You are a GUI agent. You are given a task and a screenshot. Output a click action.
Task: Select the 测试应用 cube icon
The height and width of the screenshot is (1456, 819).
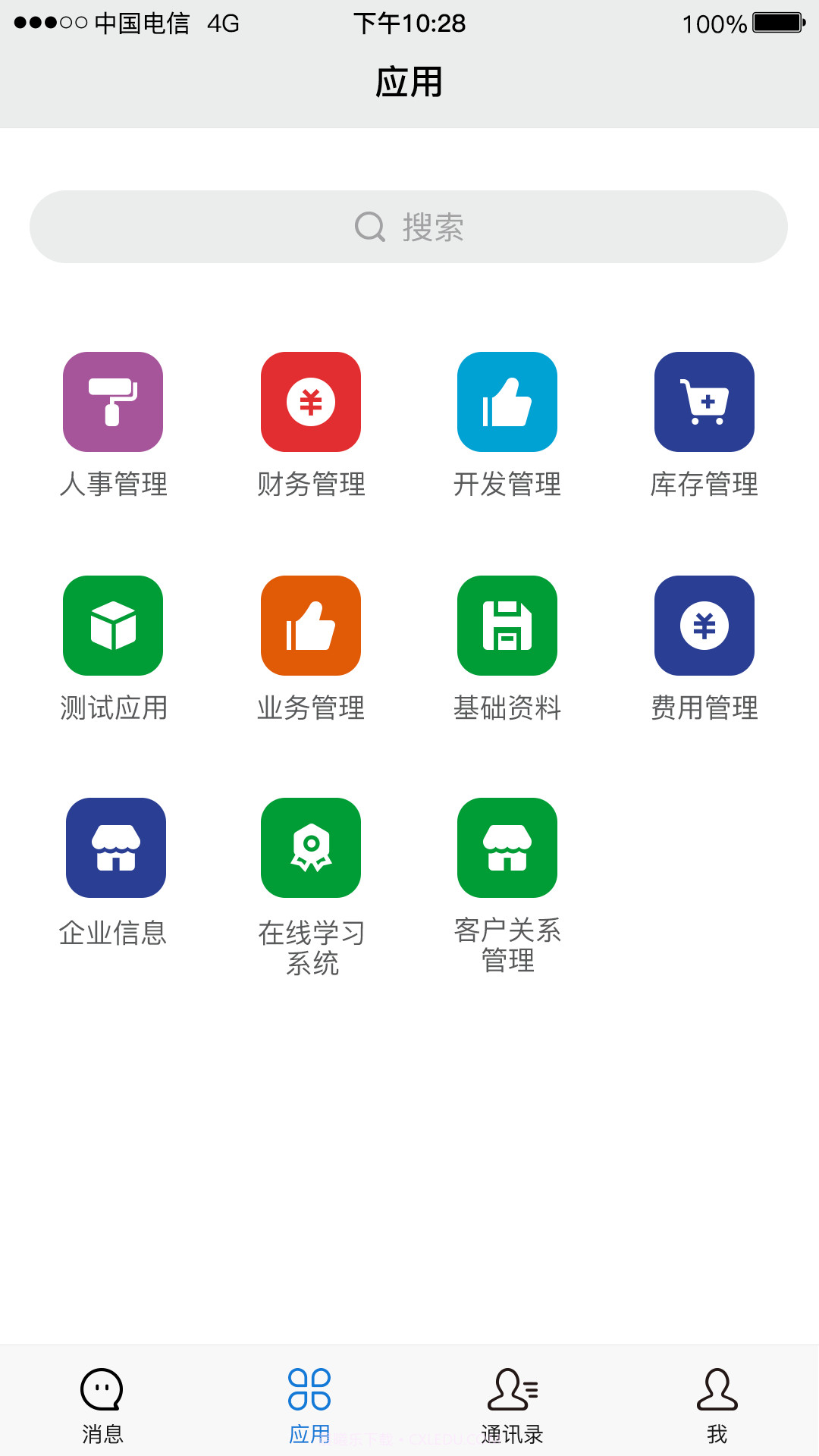[114, 625]
